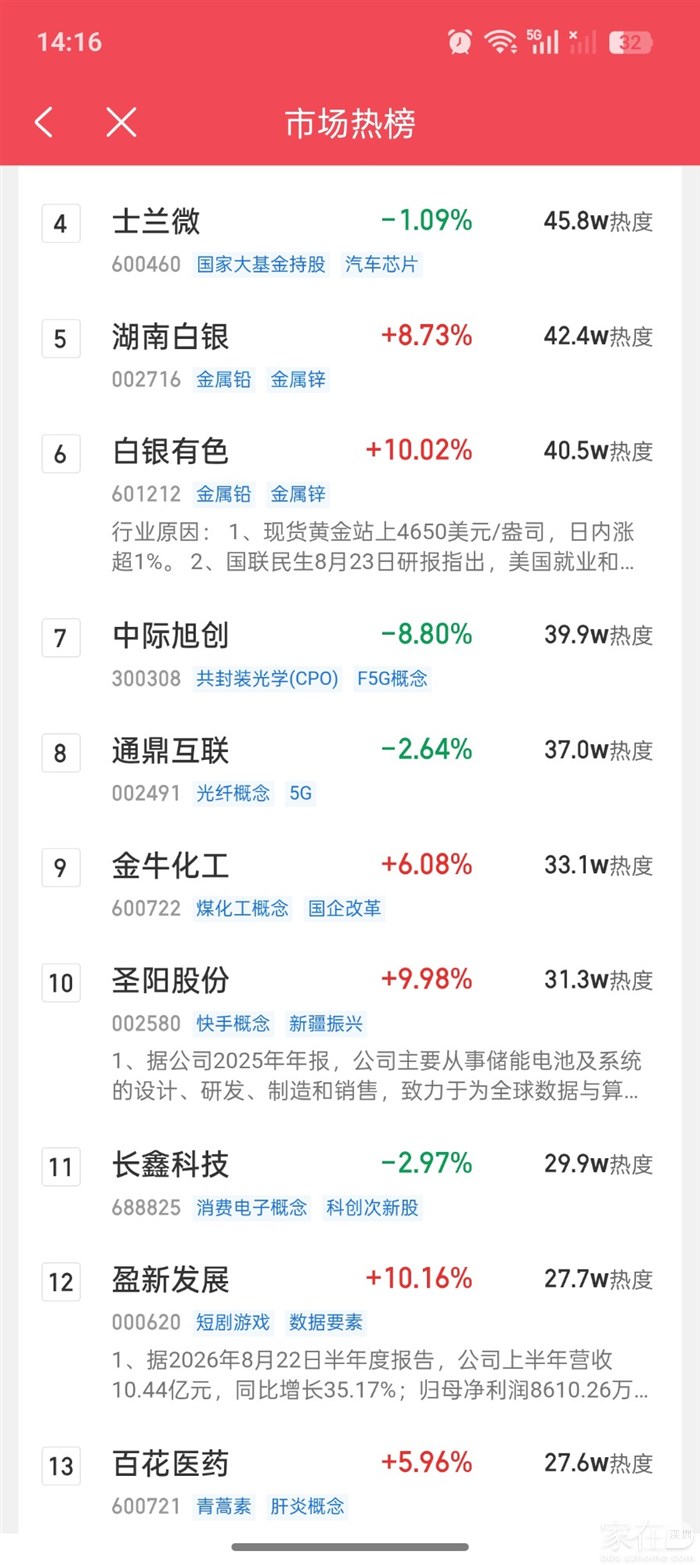
Task: Tap the 新疆振兴 tag
Action: (x=326, y=1024)
